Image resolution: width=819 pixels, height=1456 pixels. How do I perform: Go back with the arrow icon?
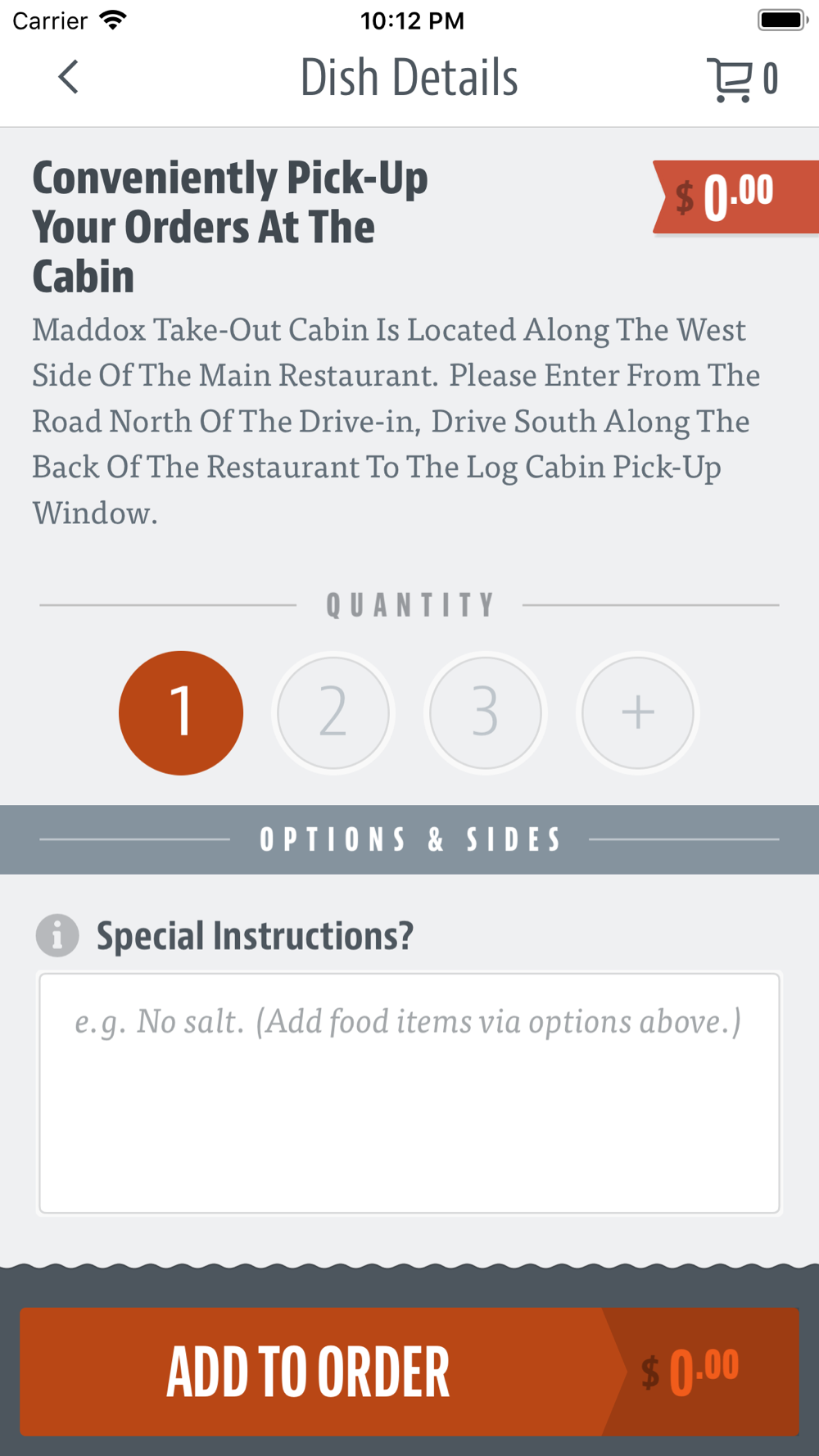coord(69,78)
